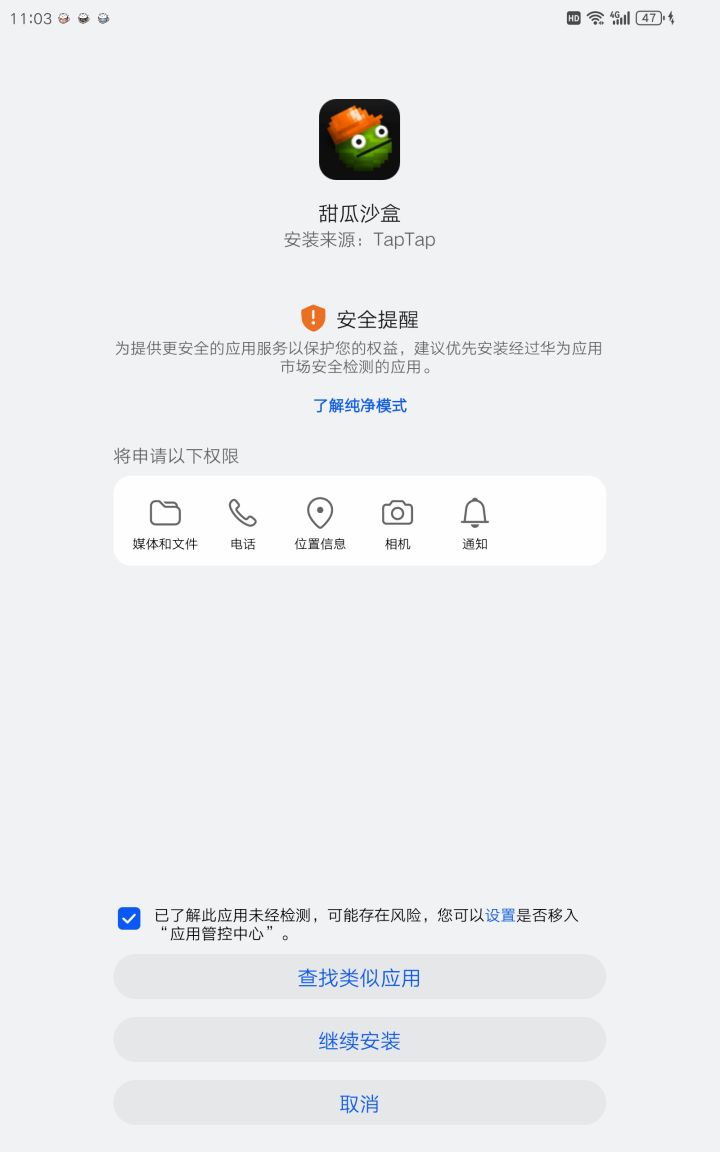Tap 查找类似应用 to find similar apps

coord(359,977)
